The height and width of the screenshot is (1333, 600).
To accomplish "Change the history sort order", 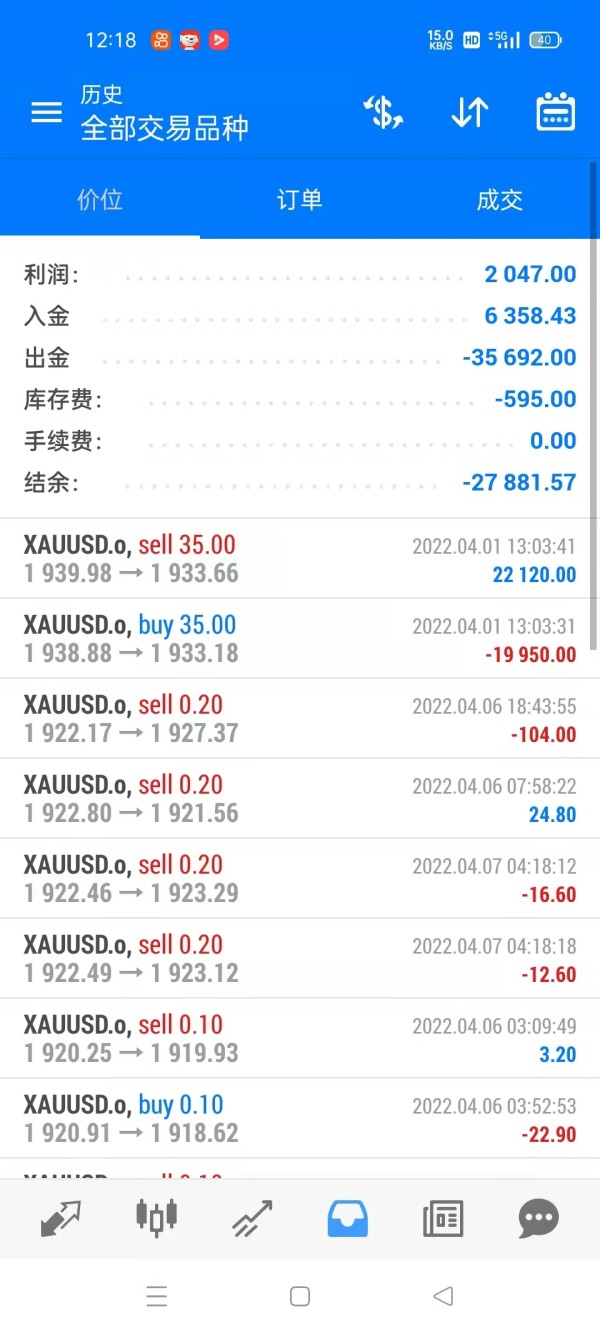I will (469, 113).
